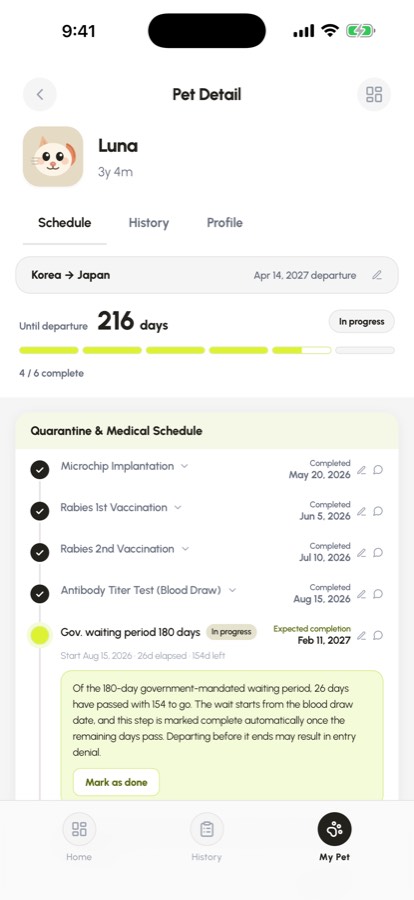Edit the Korea to Japan departure date
Viewport: 414px width, 900px height.
click(x=377, y=275)
